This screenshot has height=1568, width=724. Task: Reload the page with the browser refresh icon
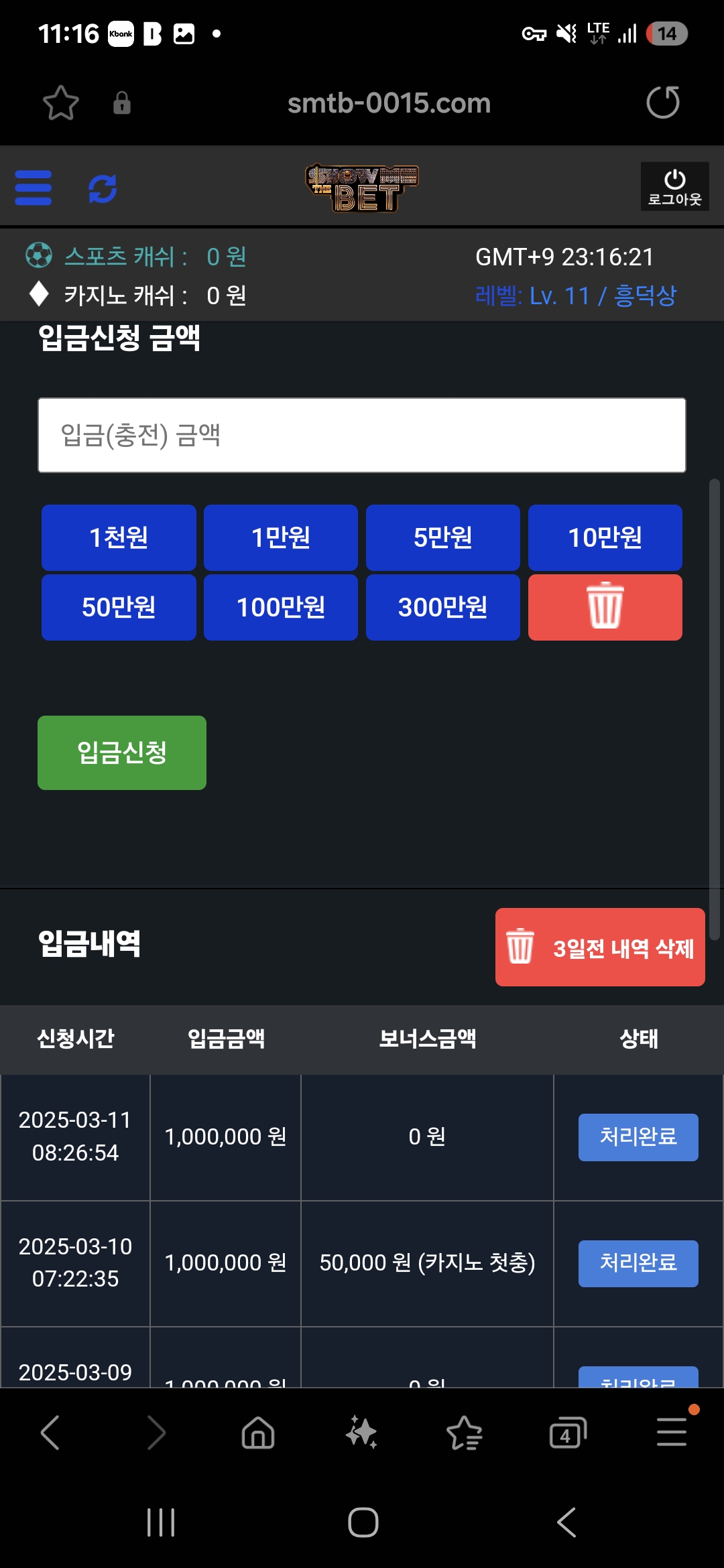click(x=663, y=103)
